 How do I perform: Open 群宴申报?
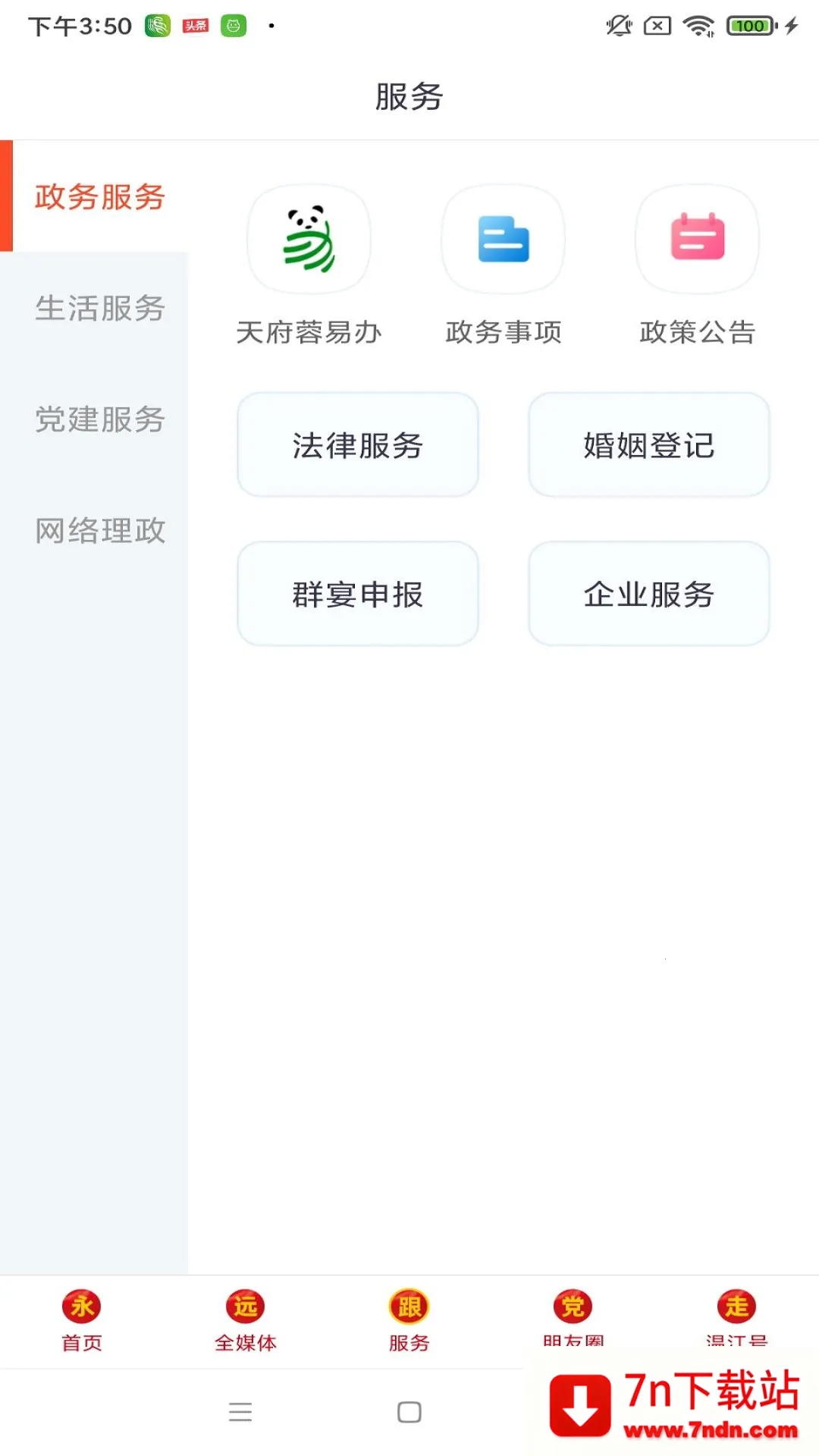357,595
